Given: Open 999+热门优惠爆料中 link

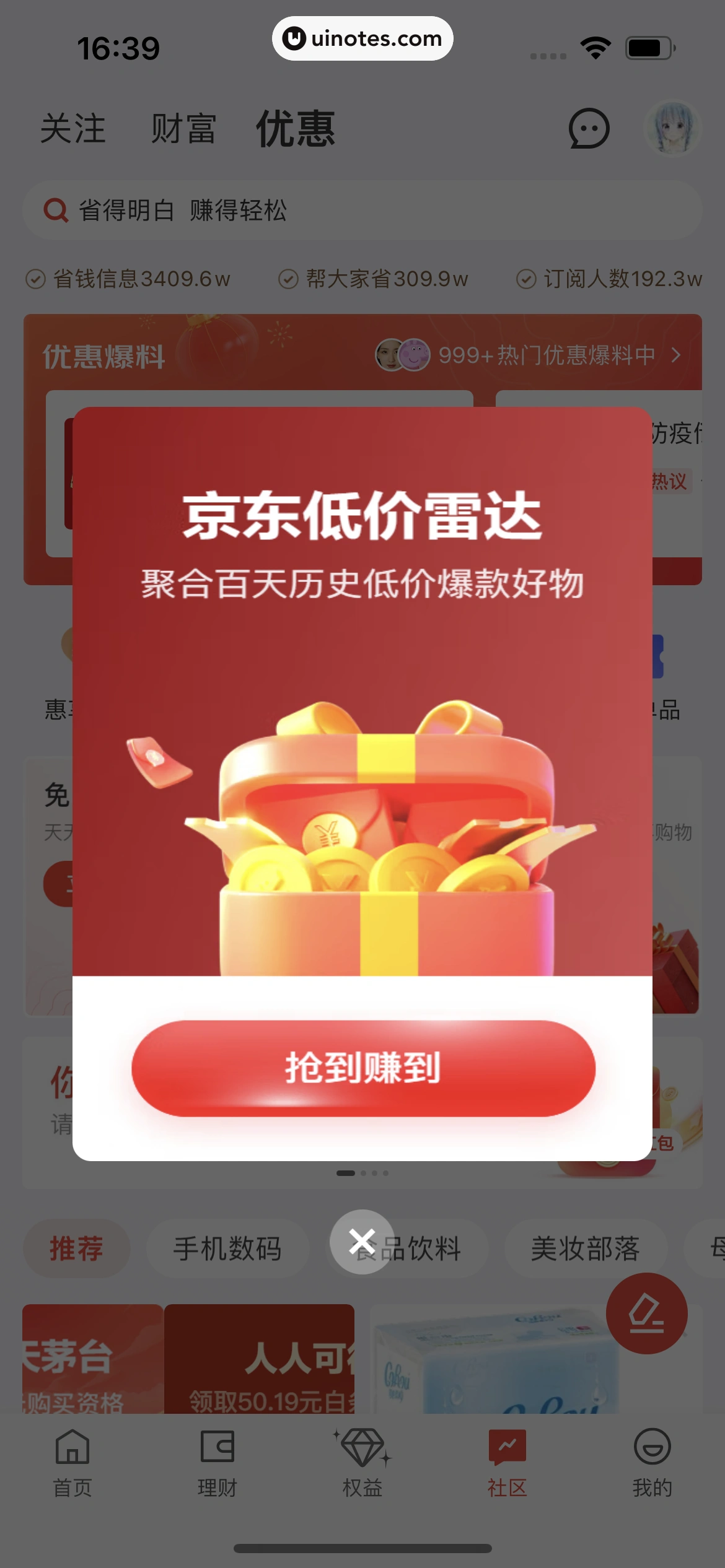Looking at the screenshot, I should (x=545, y=355).
